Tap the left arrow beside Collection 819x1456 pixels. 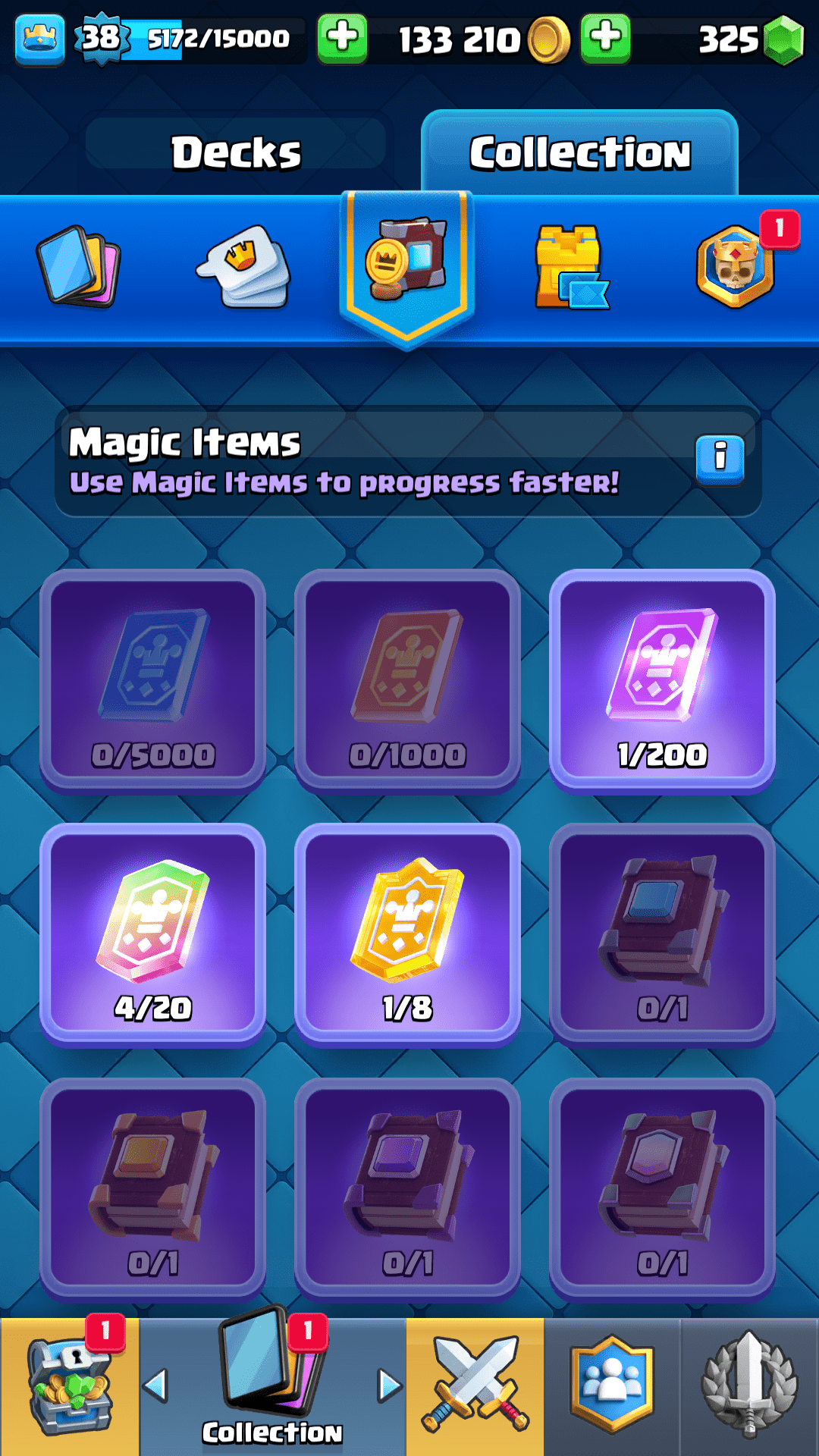point(155,1386)
